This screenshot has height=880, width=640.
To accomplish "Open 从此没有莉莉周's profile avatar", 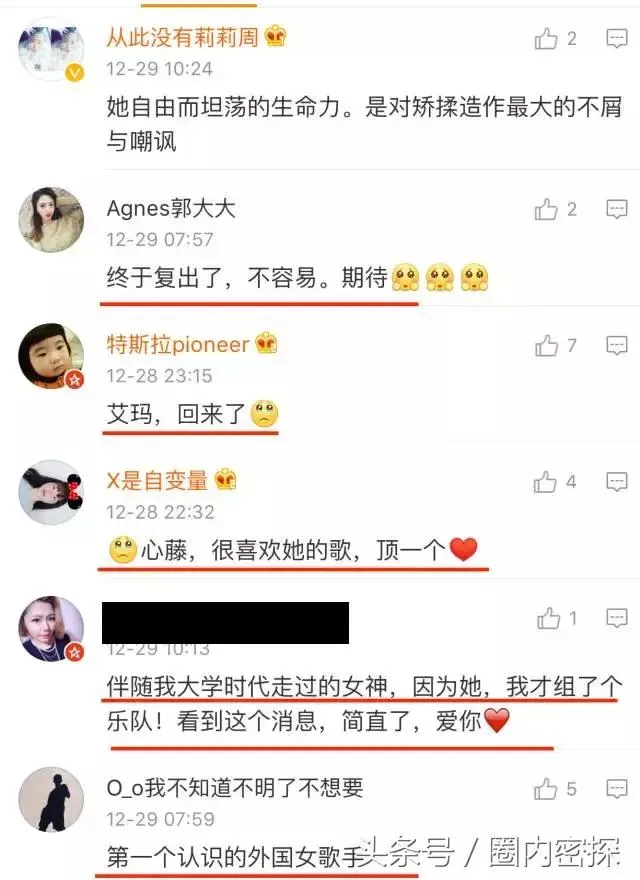I will coord(51,49).
